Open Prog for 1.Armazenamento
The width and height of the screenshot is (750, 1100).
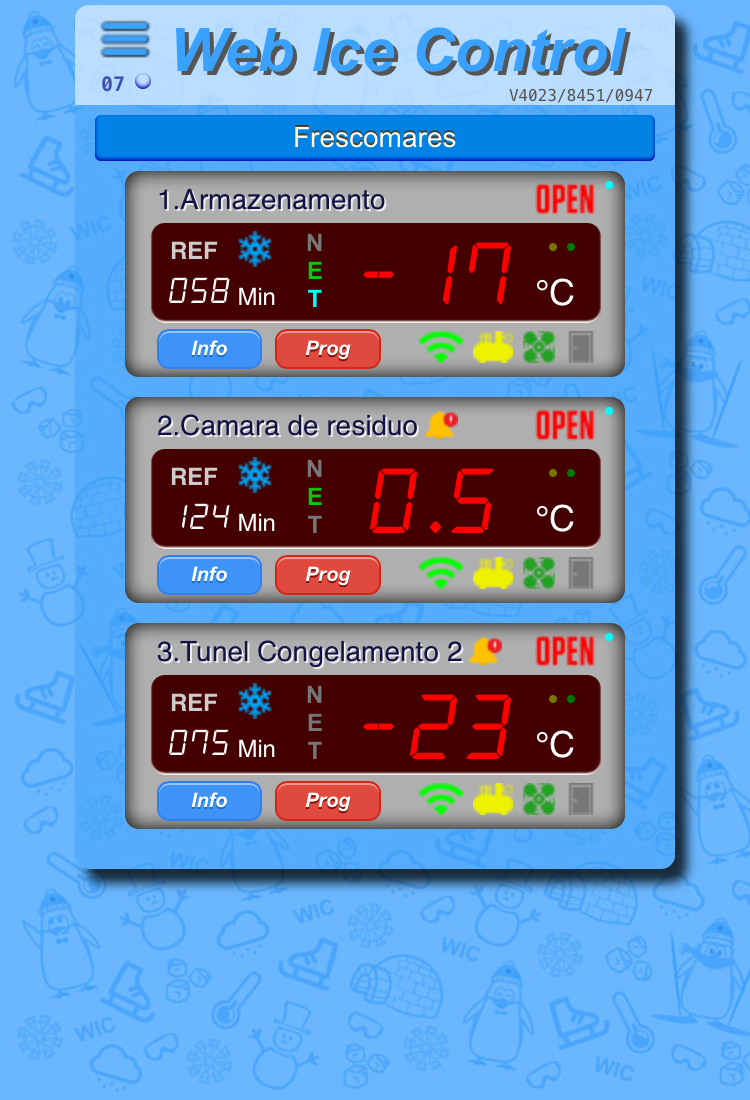click(328, 349)
